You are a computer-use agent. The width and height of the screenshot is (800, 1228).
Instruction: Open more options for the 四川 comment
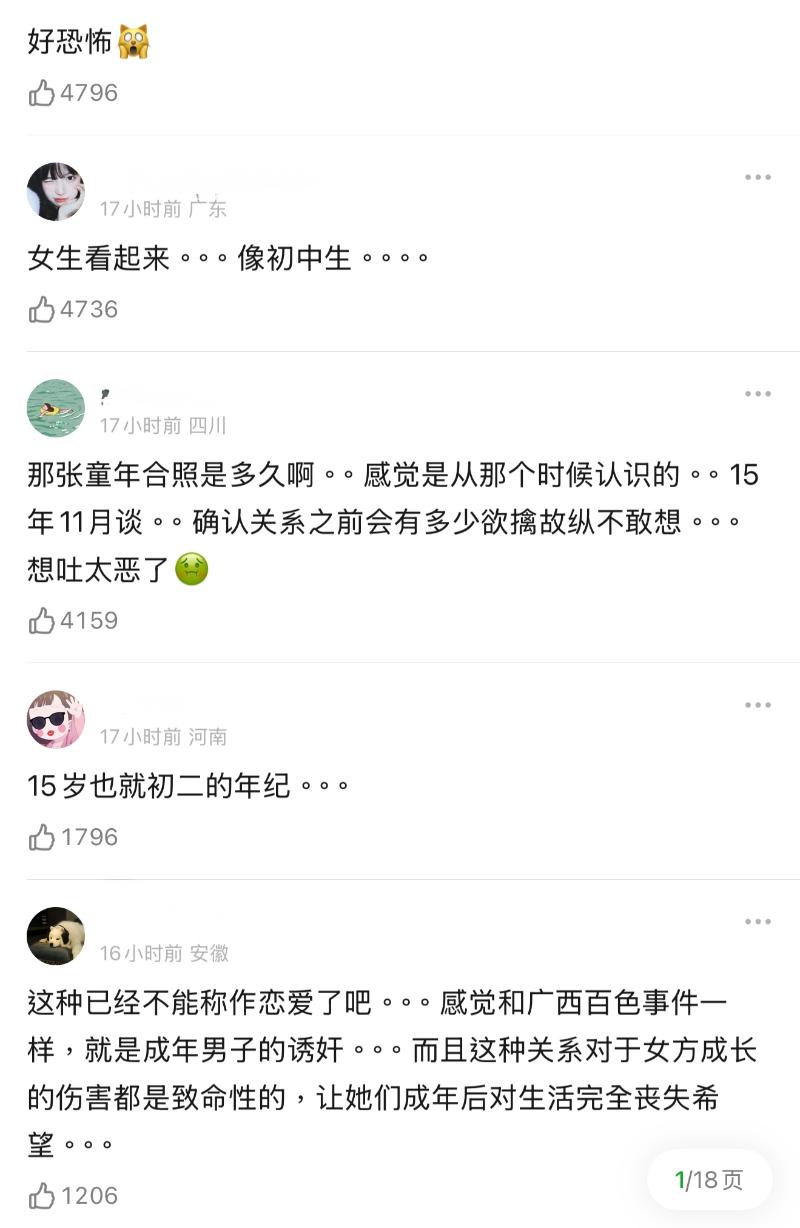click(x=758, y=394)
